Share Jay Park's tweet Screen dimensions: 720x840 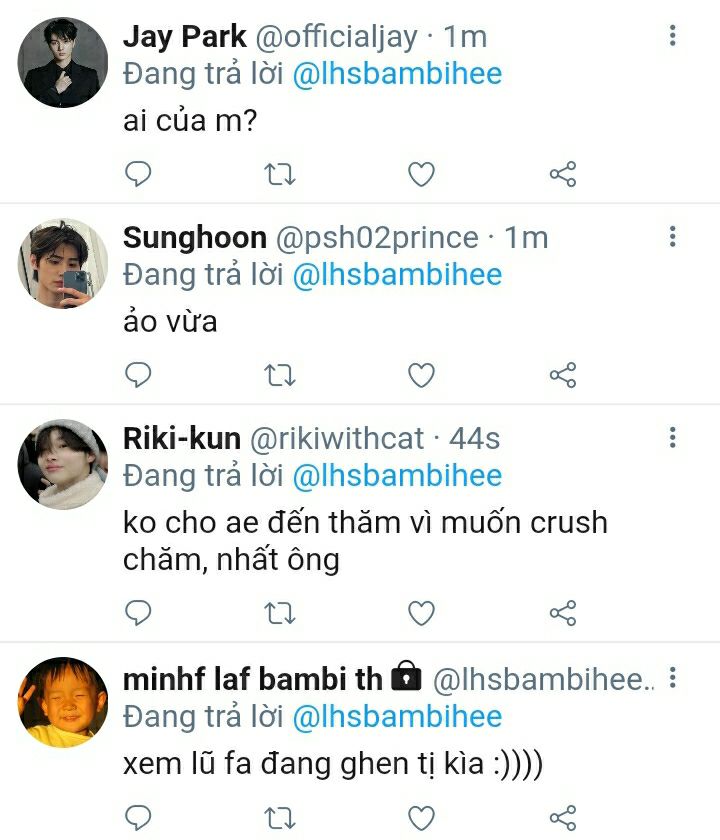563,176
